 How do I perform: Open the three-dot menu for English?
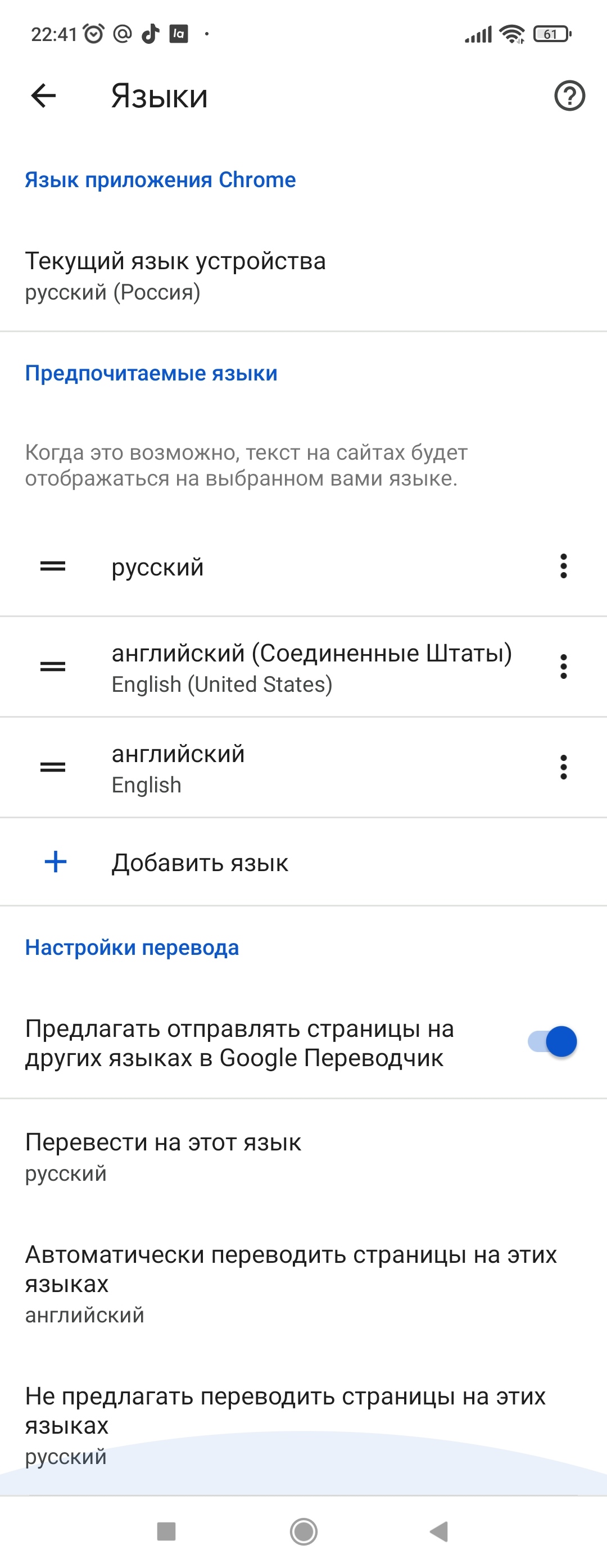coord(563,767)
